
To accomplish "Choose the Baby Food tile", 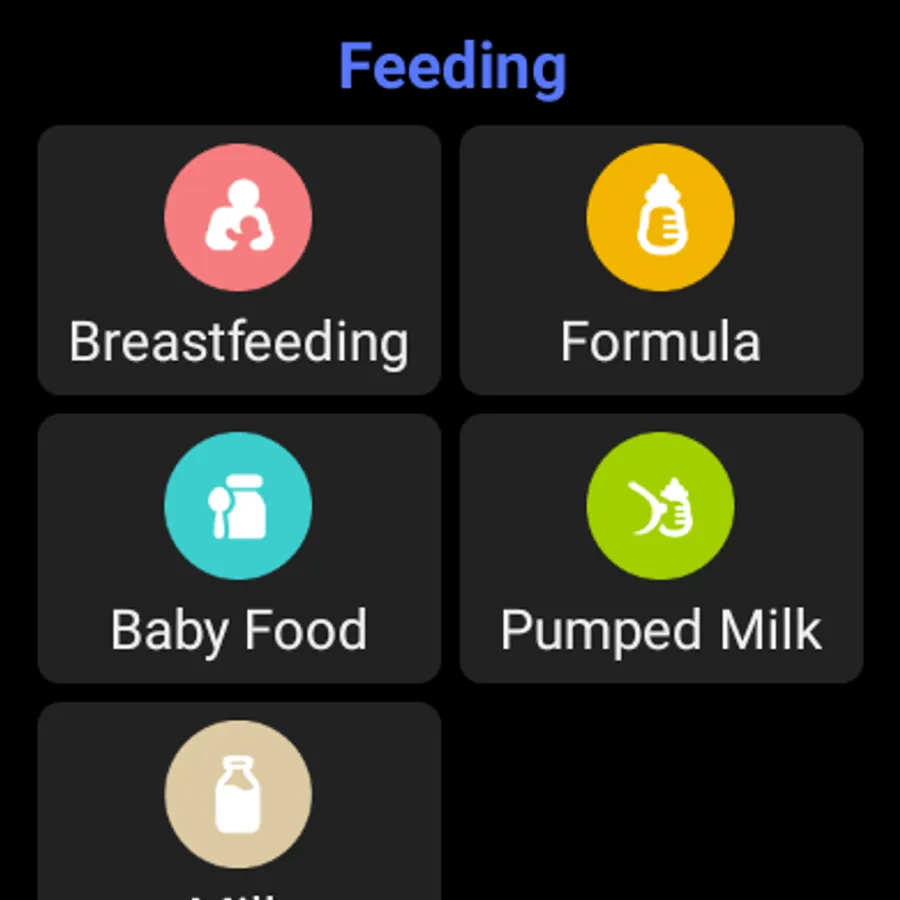I will (239, 548).
